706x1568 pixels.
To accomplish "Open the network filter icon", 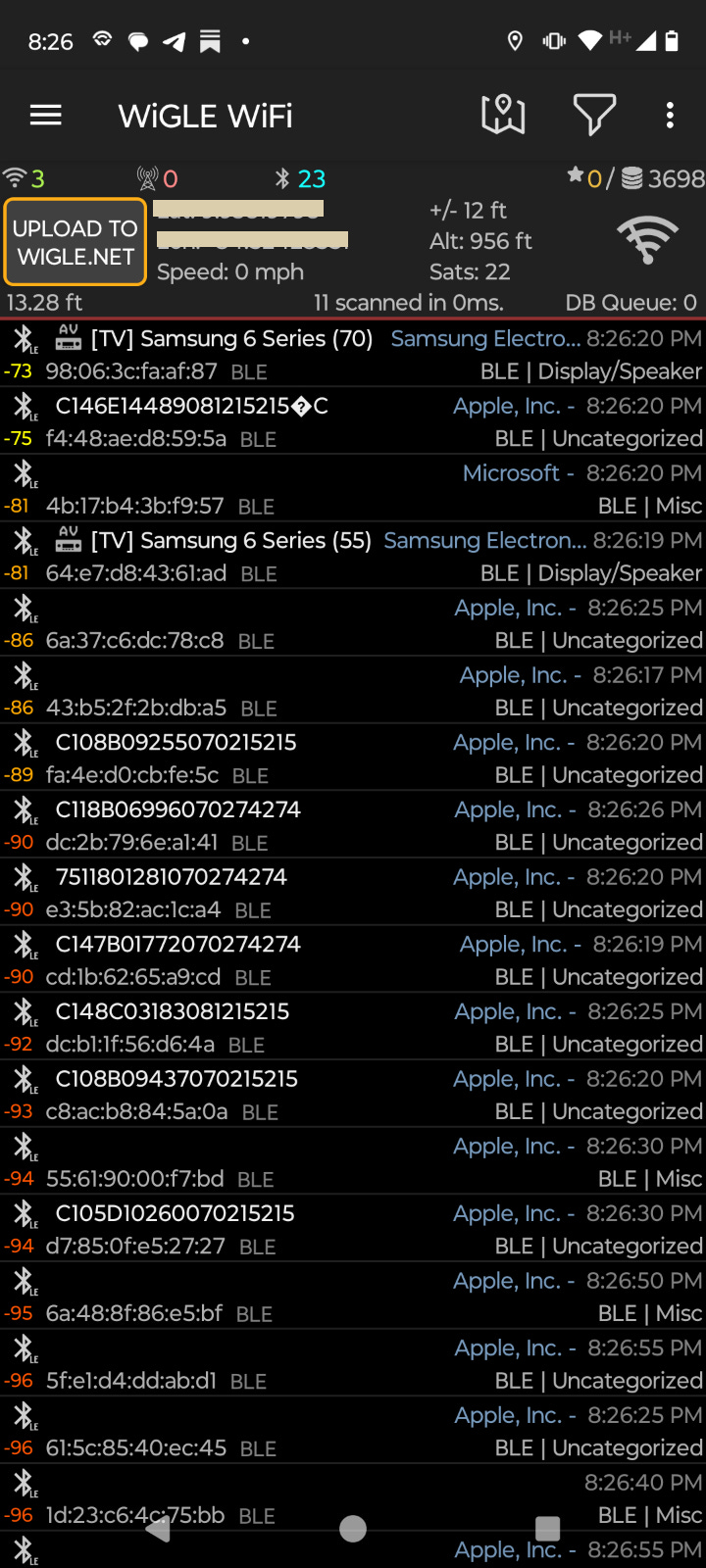I will [x=594, y=116].
